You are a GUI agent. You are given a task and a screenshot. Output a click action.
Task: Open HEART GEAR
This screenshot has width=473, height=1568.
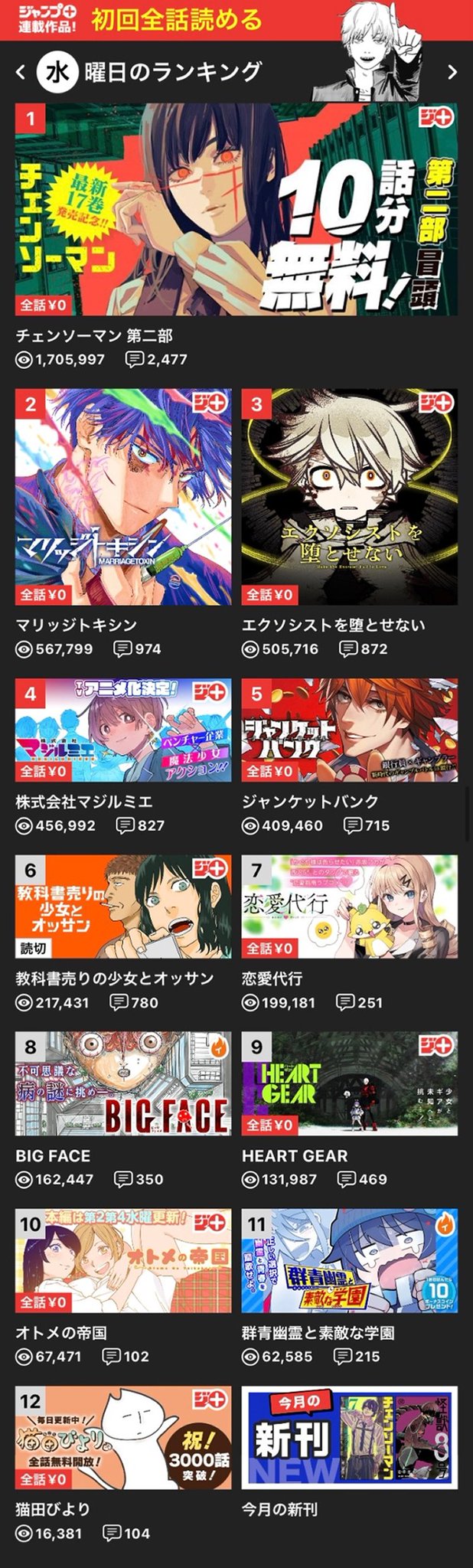(x=350, y=1083)
